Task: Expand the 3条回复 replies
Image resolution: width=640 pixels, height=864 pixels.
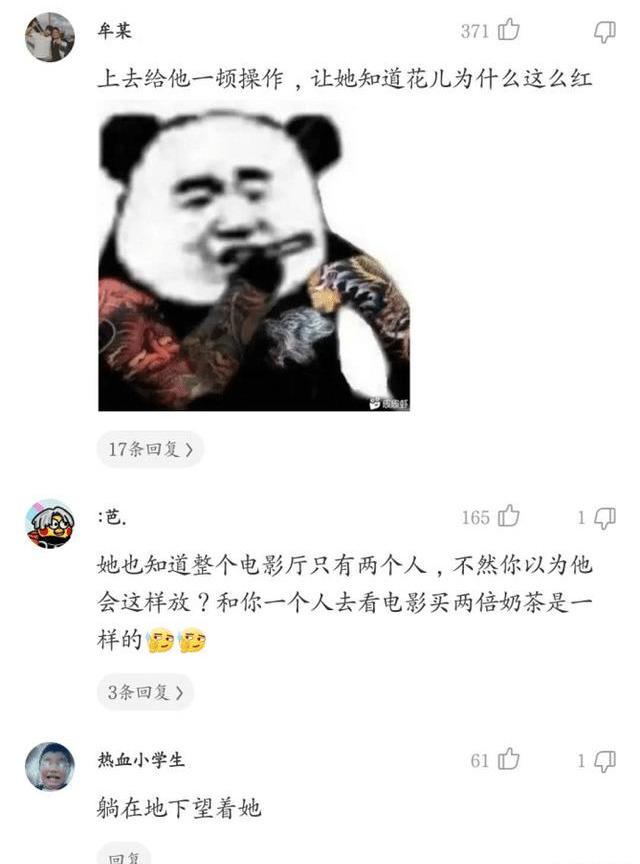Action: 145,692
